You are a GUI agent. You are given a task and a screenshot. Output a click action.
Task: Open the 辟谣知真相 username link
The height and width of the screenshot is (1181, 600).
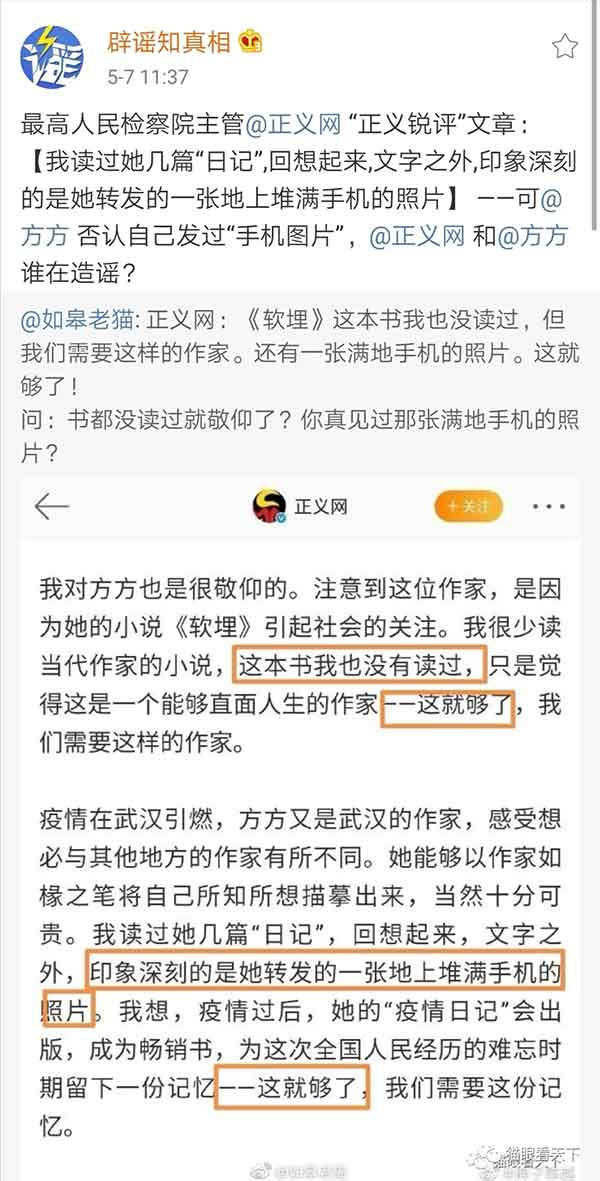click(x=169, y=42)
